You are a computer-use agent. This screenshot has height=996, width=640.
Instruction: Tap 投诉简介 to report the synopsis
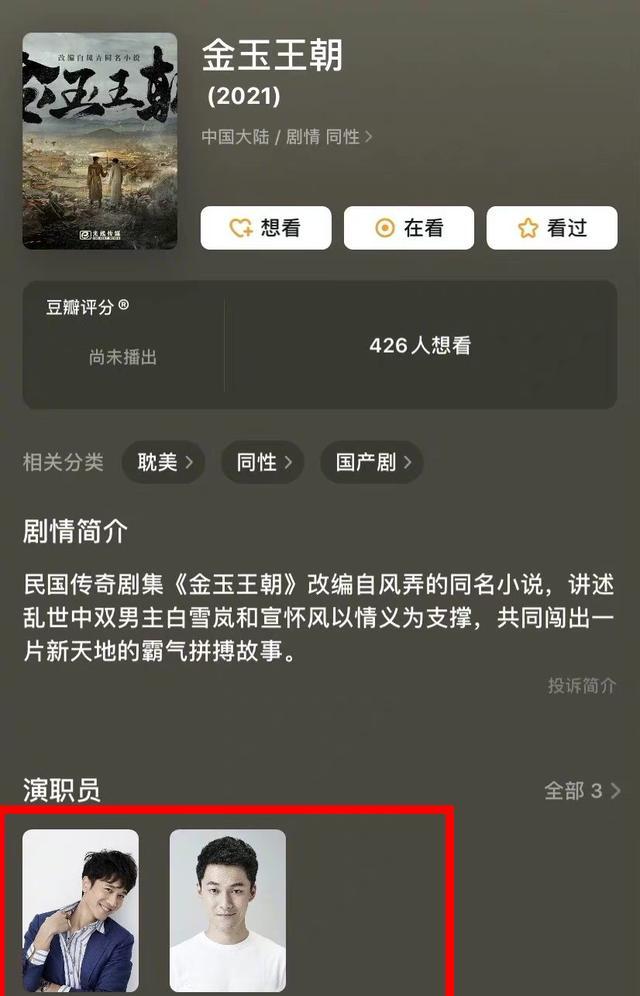coord(581,686)
